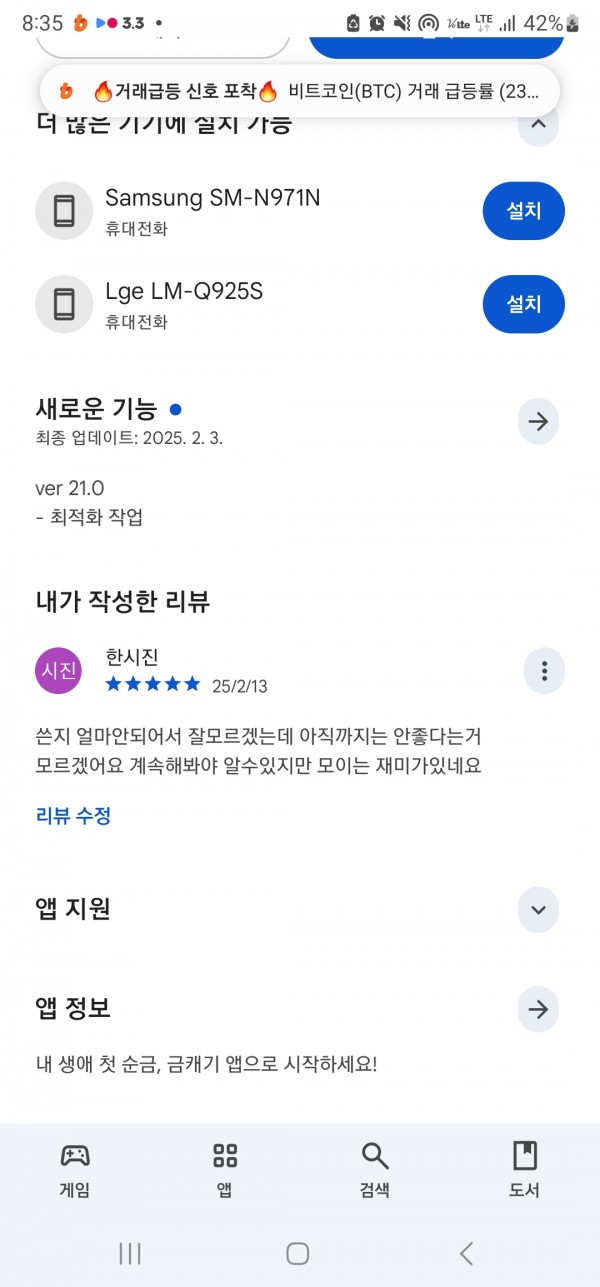The height and width of the screenshot is (1287, 600).
Task: Switch to the 도서 tab
Action: pyautogui.click(x=525, y=1169)
